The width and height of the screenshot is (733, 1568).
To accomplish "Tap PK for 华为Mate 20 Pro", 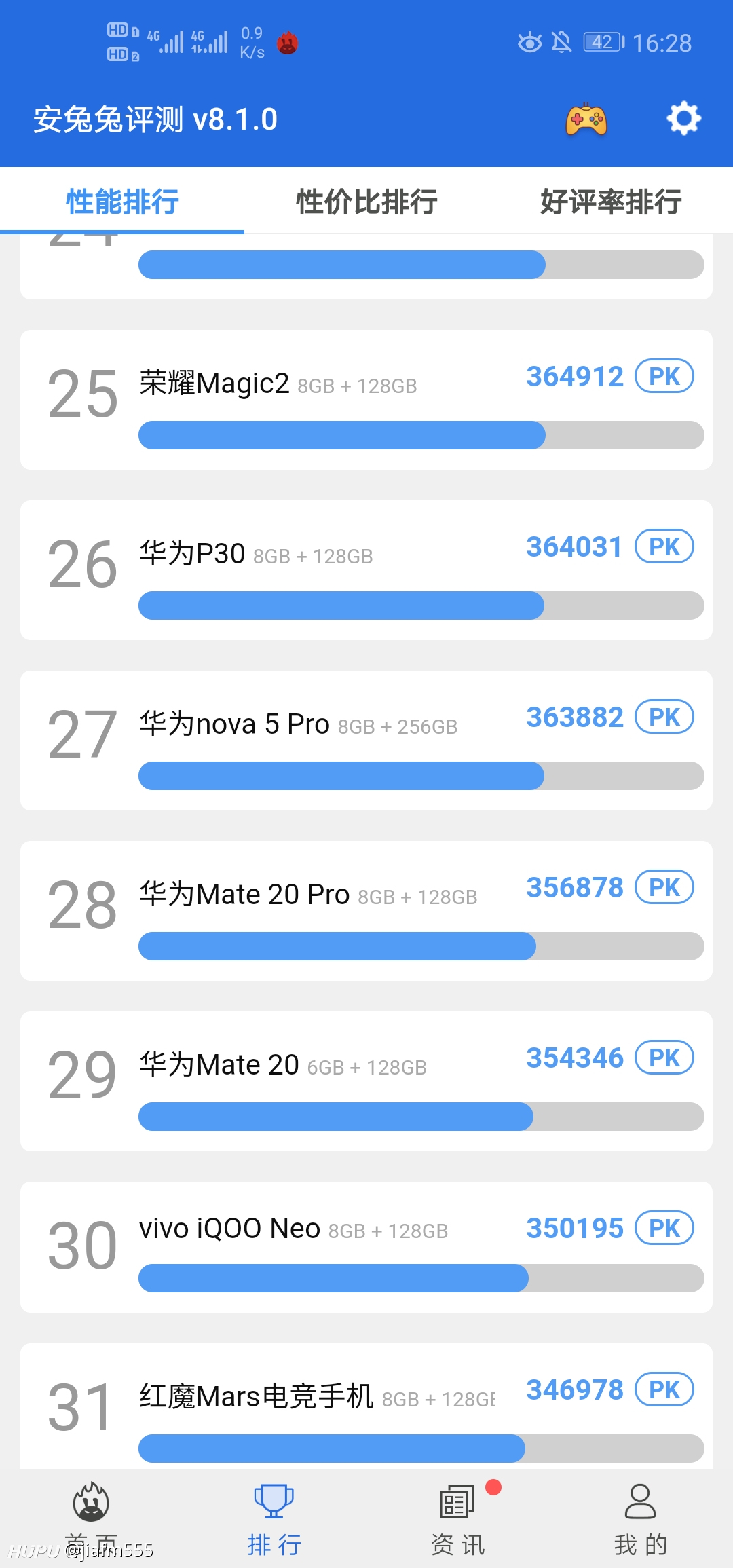I will [x=664, y=887].
